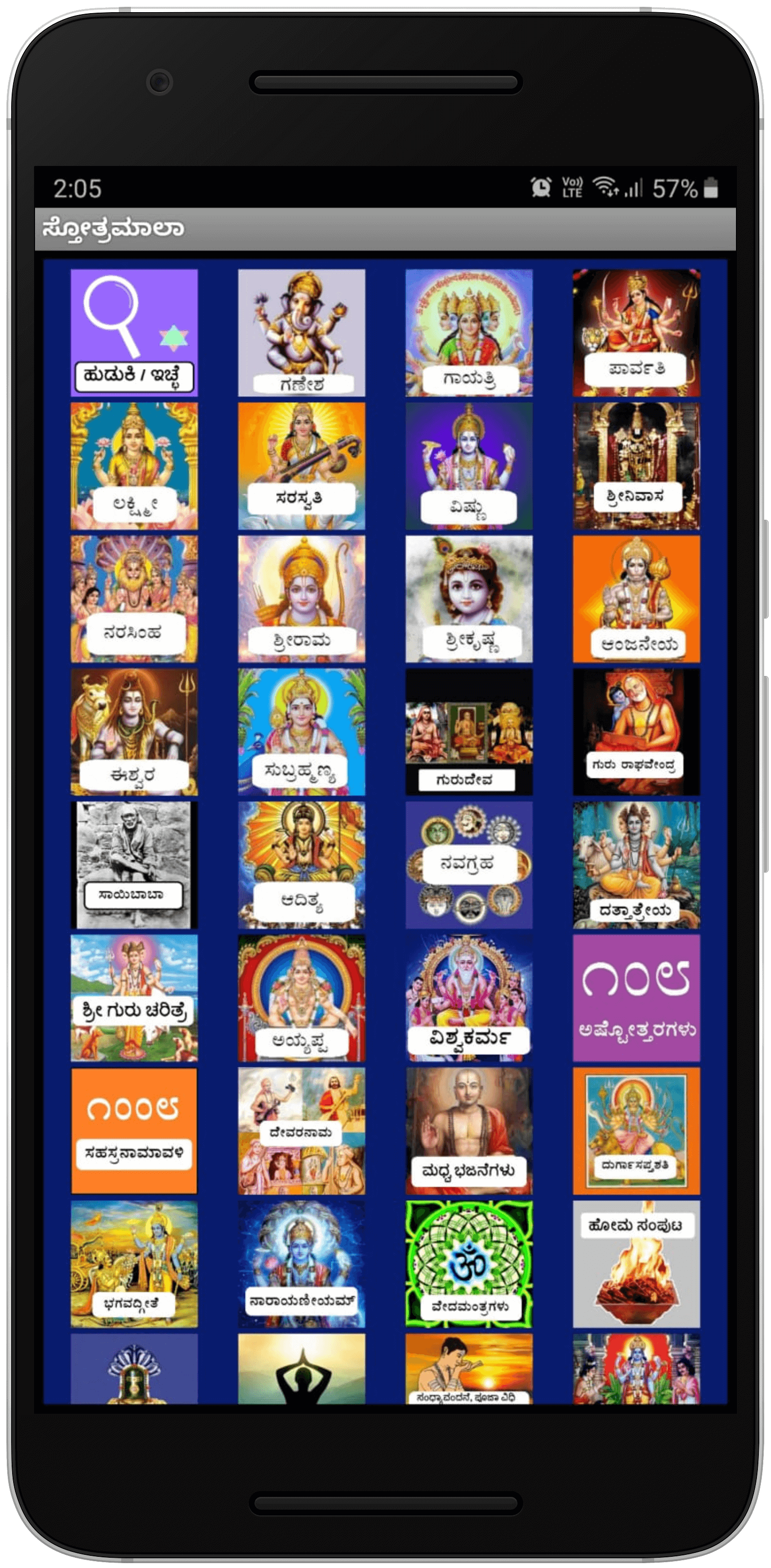771x1568 pixels.
Task: Open the ಭಗವದ್ಗೀತೆ section
Action: 134,1264
